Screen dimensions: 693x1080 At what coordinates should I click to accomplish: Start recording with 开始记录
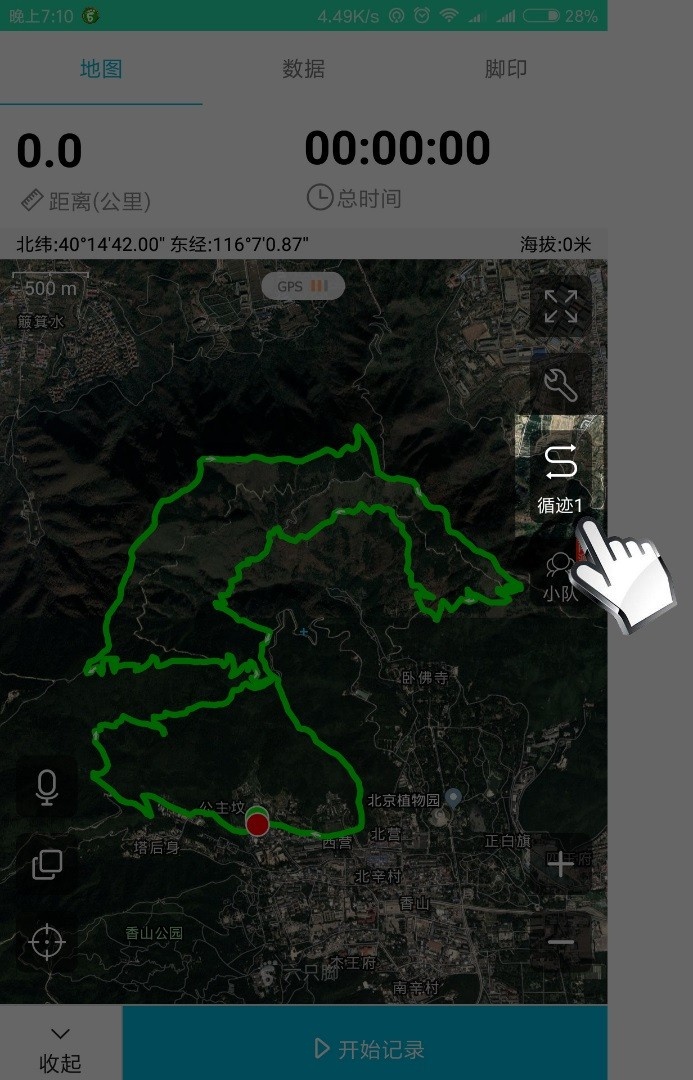tap(366, 1048)
